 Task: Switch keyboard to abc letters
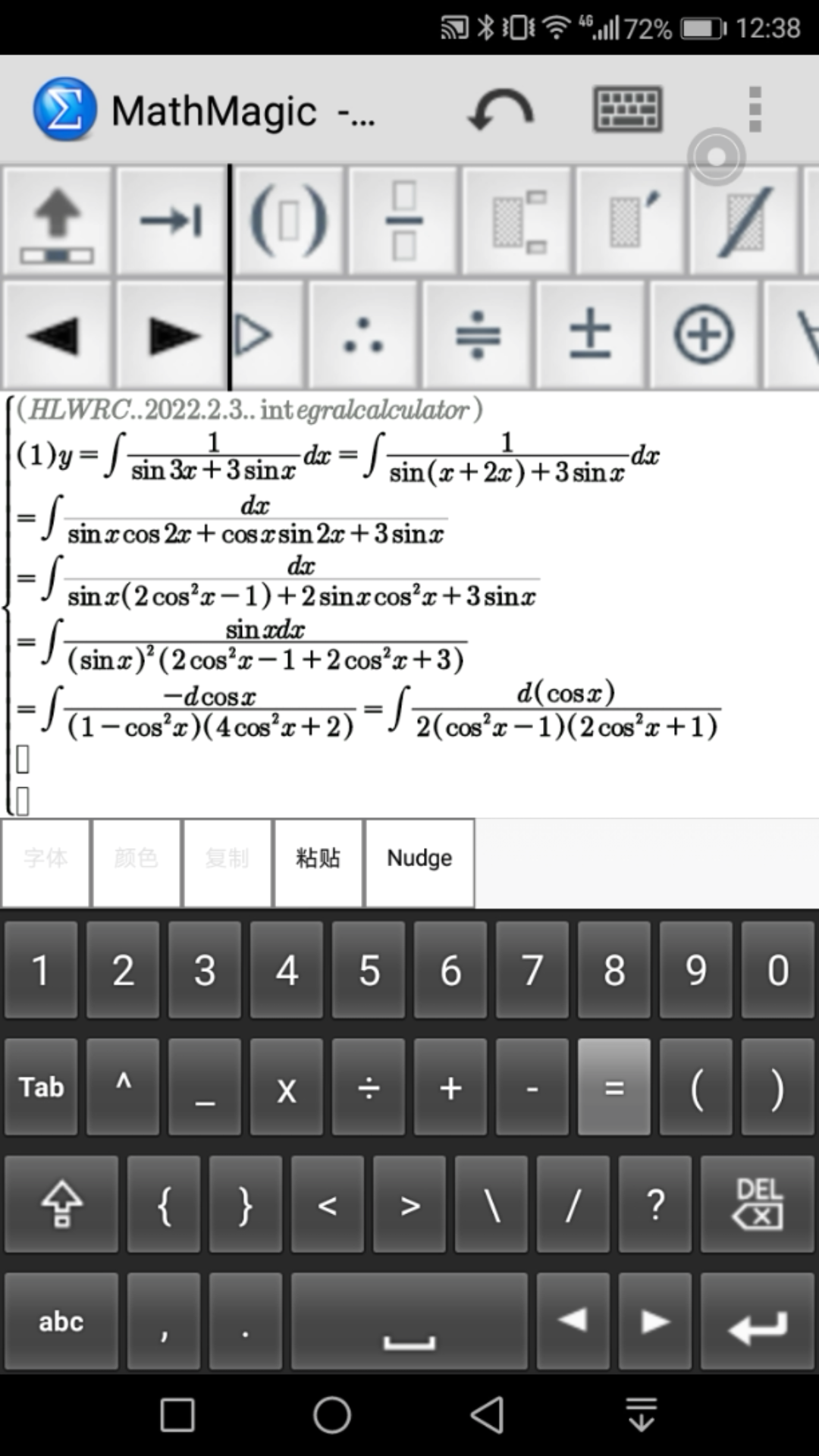pos(61,1322)
